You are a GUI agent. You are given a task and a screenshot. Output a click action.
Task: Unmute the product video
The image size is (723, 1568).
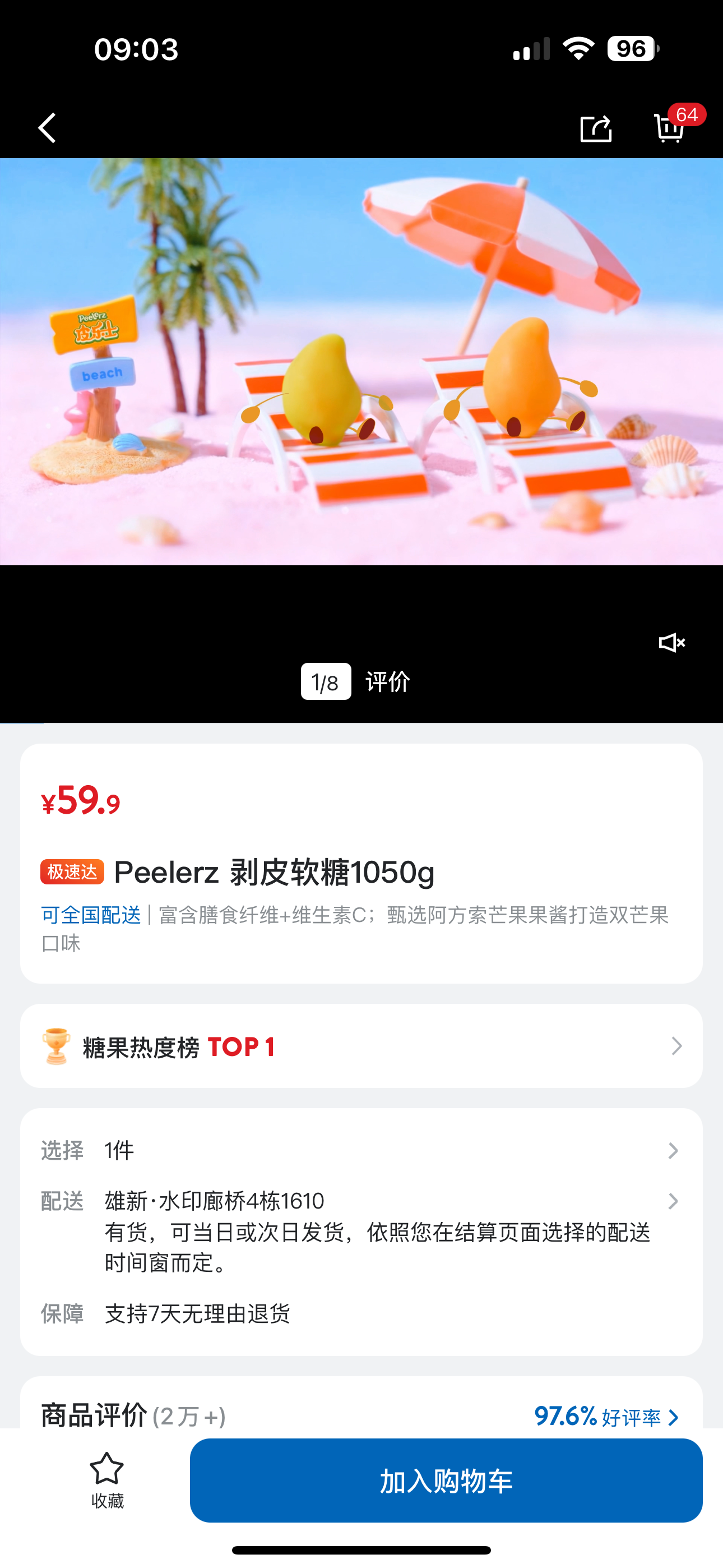click(671, 643)
